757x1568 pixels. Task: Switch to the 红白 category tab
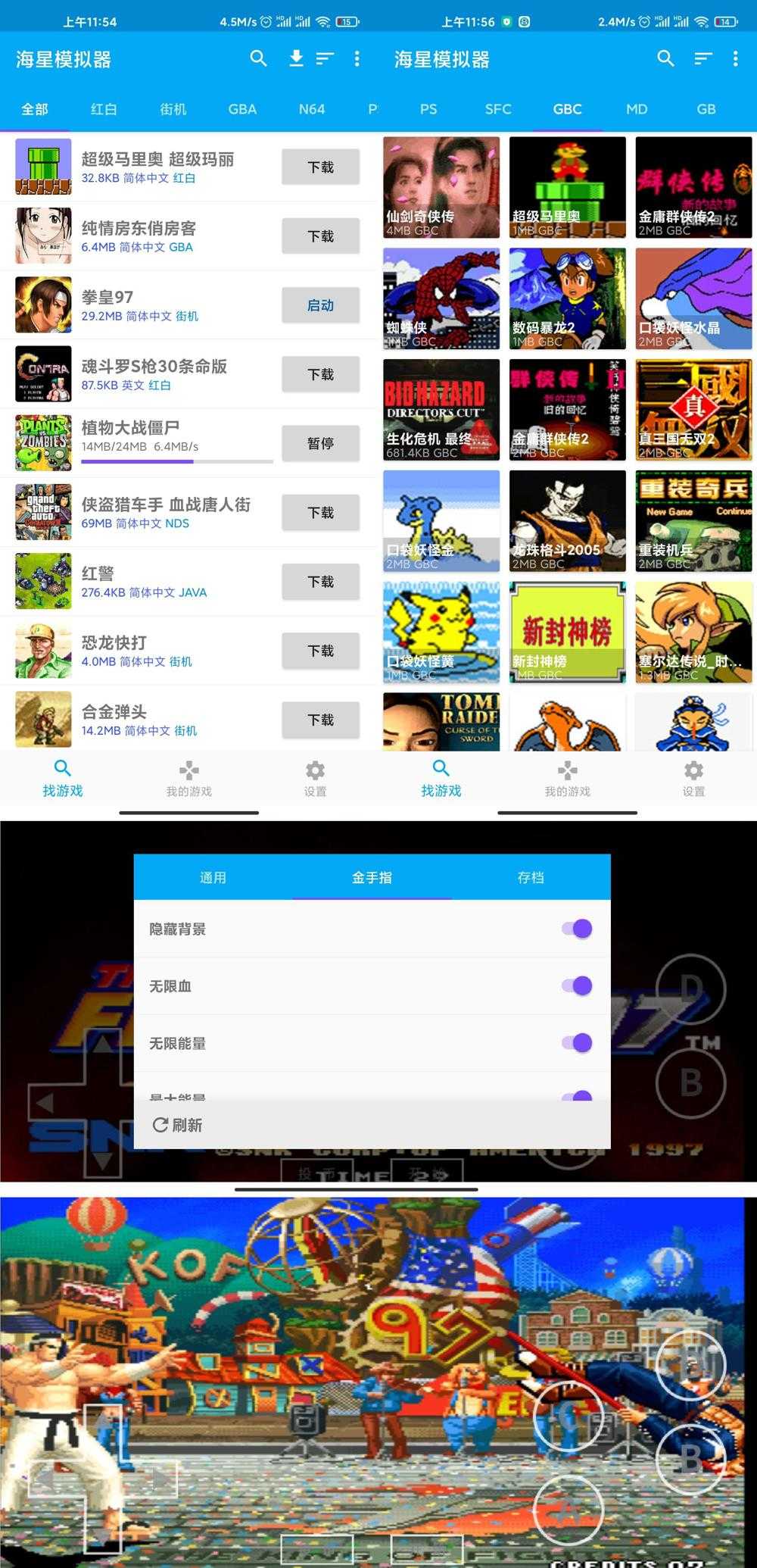point(103,109)
